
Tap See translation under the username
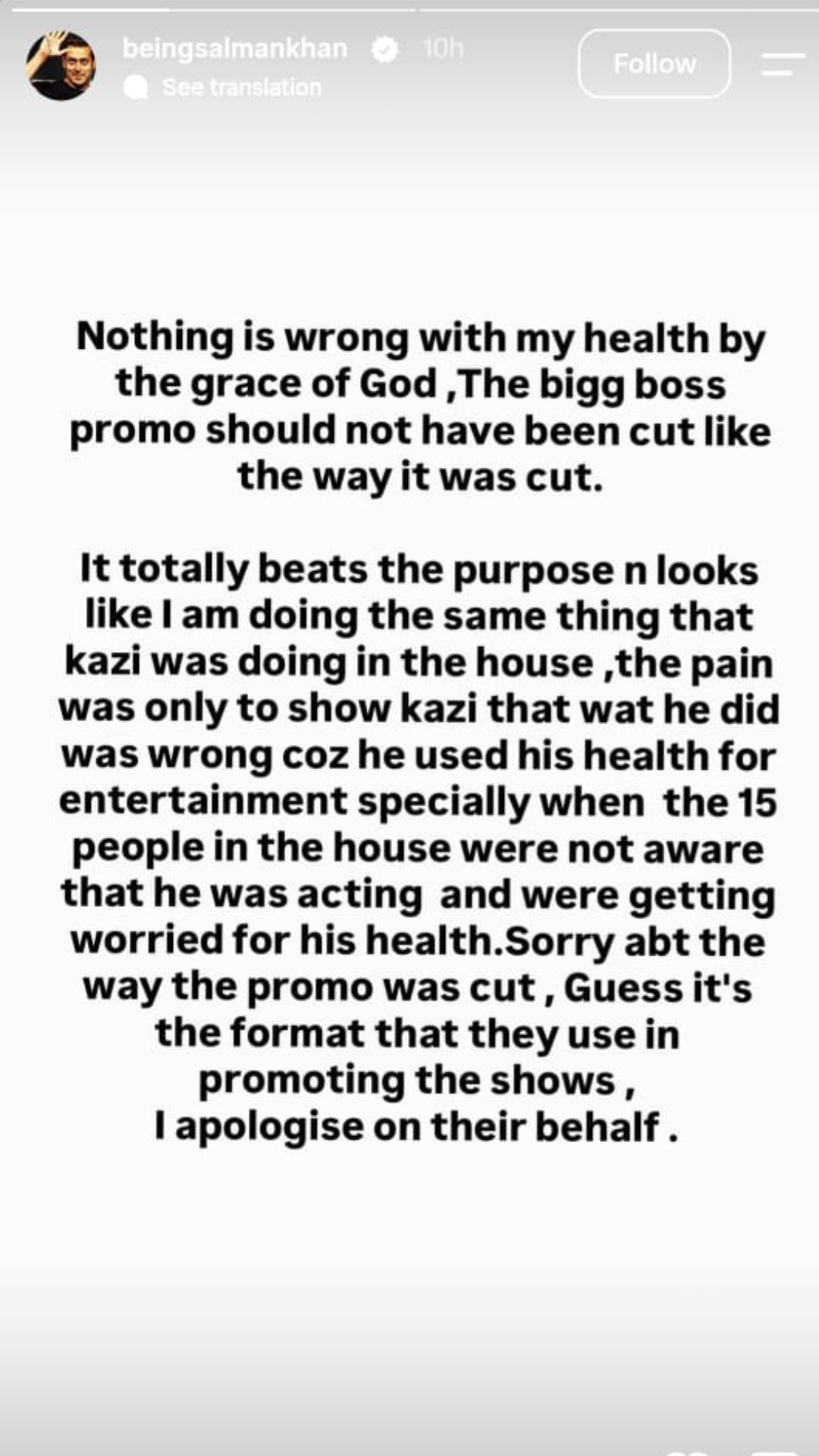tap(242, 87)
